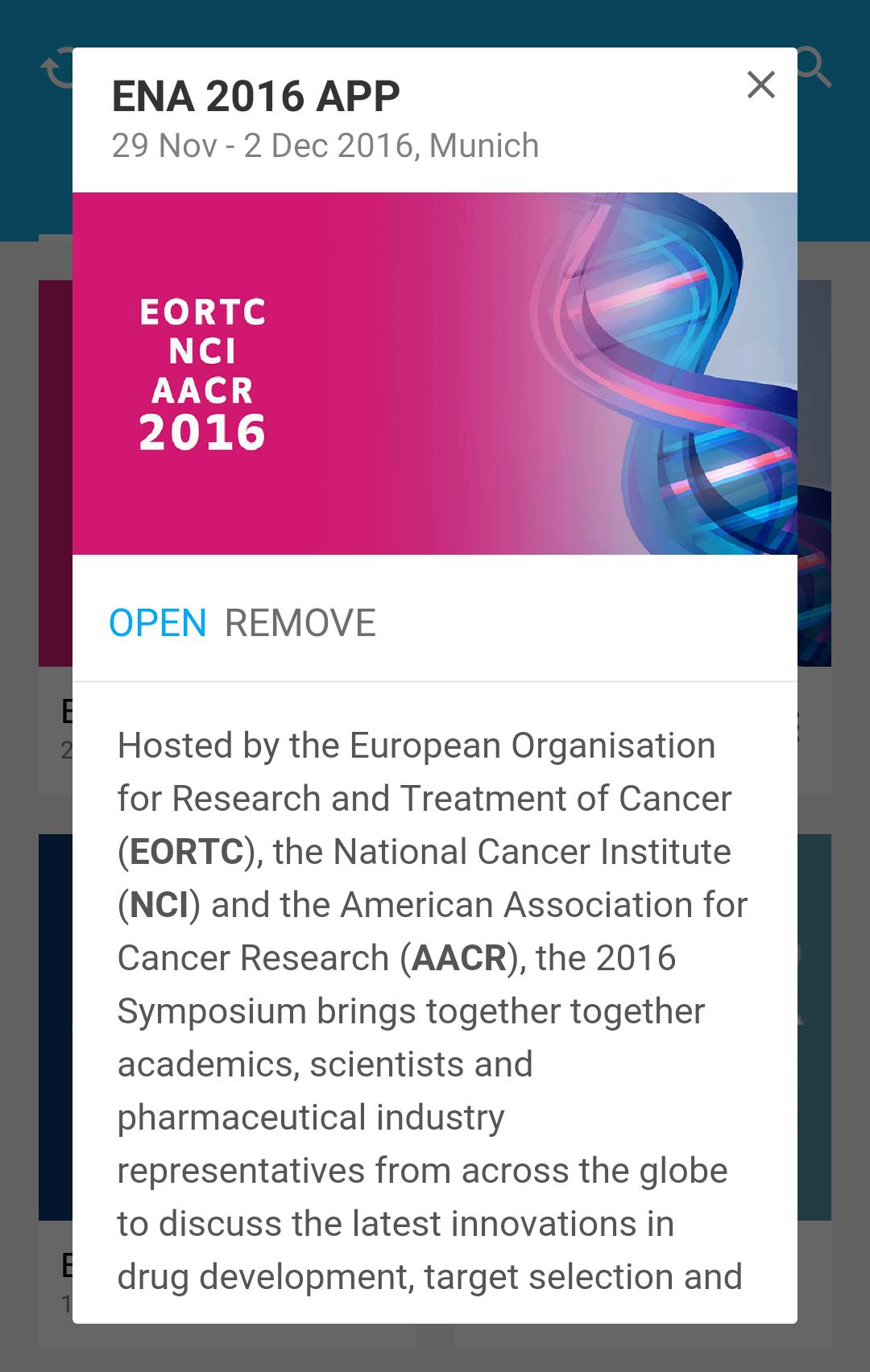
Task: Open the ENA 2016 event app
Action: coord(158,623)
